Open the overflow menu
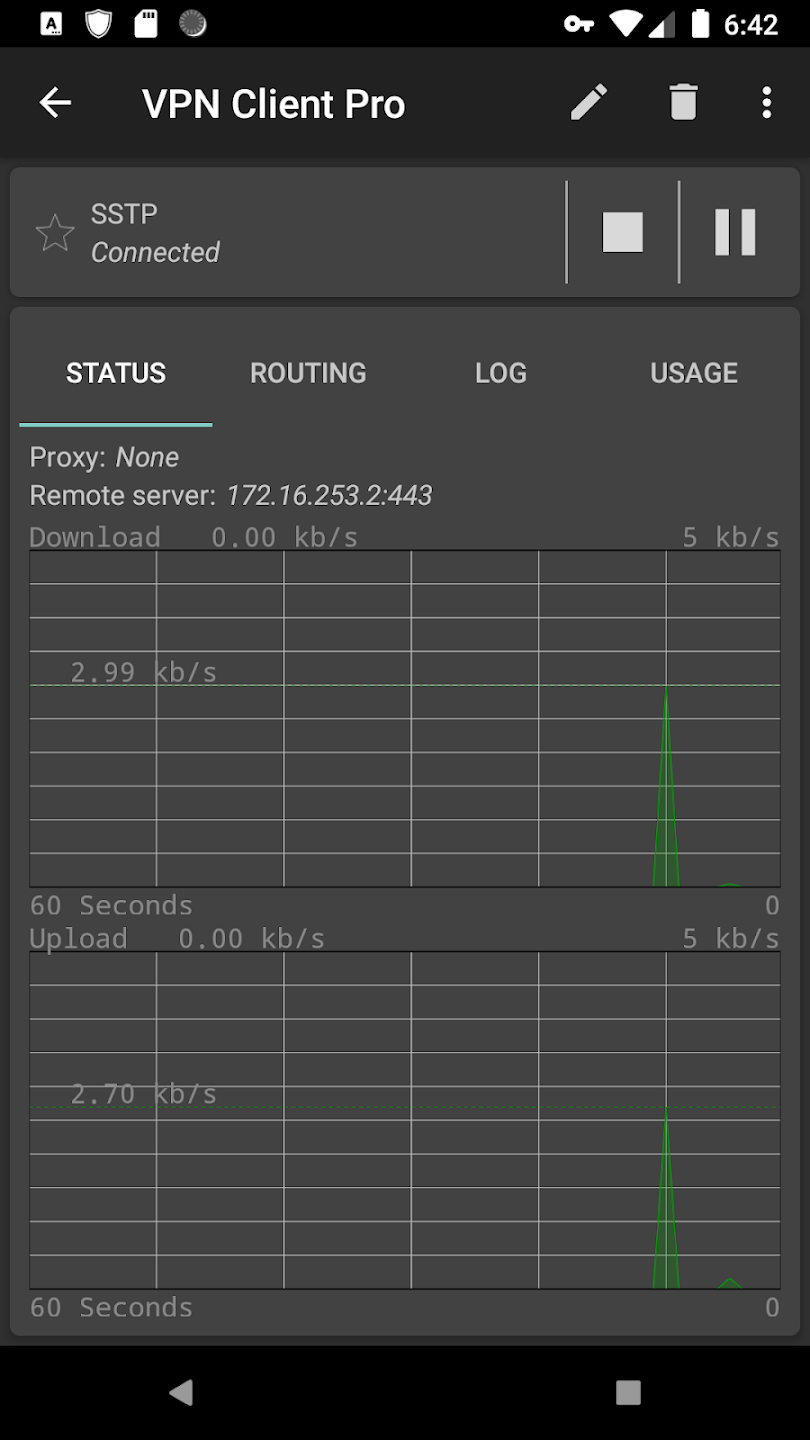 pos(766,102)
